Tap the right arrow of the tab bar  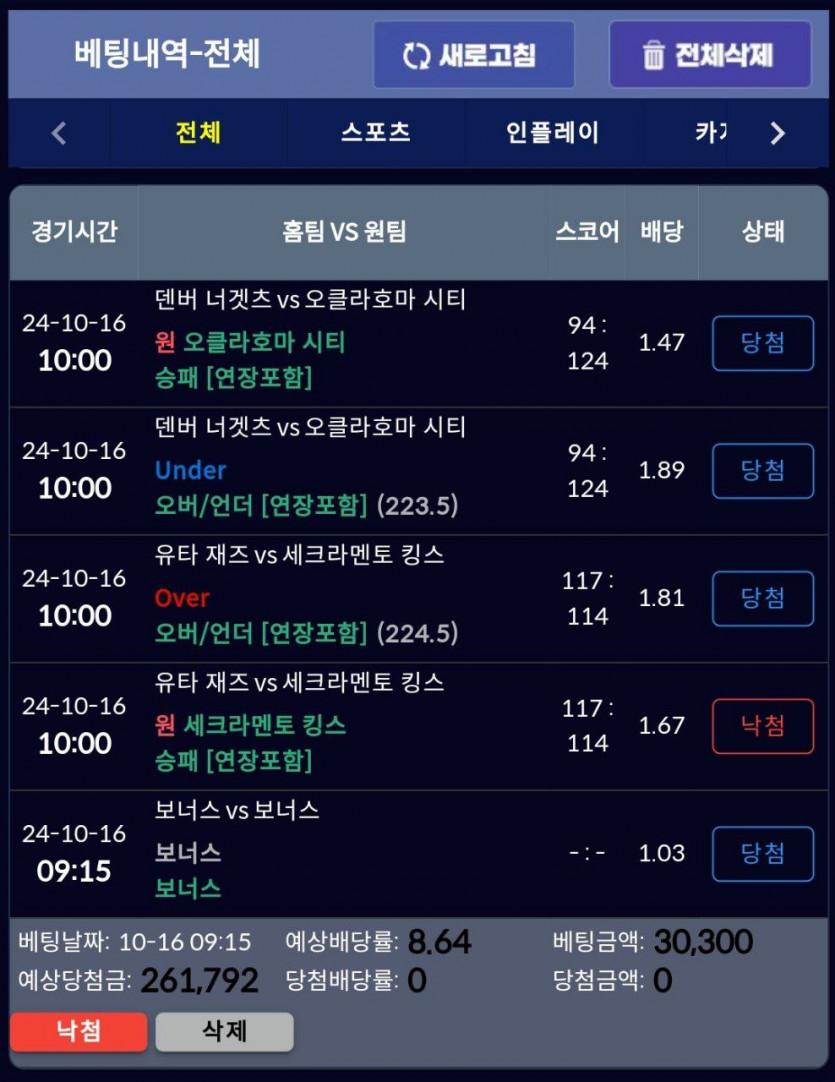tap(777, 133)
